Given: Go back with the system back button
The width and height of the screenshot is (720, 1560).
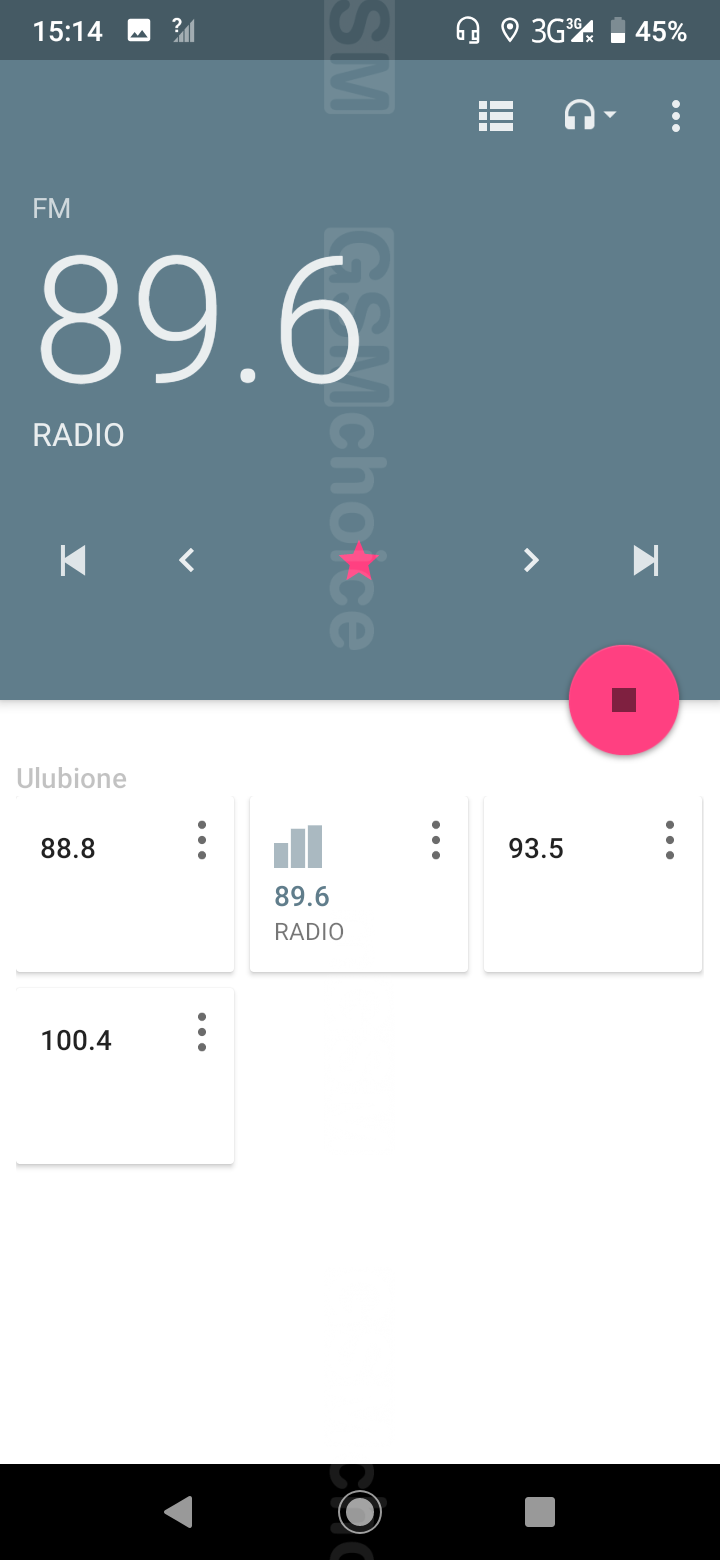Looking at the screenshot, I should [178, 1512].
